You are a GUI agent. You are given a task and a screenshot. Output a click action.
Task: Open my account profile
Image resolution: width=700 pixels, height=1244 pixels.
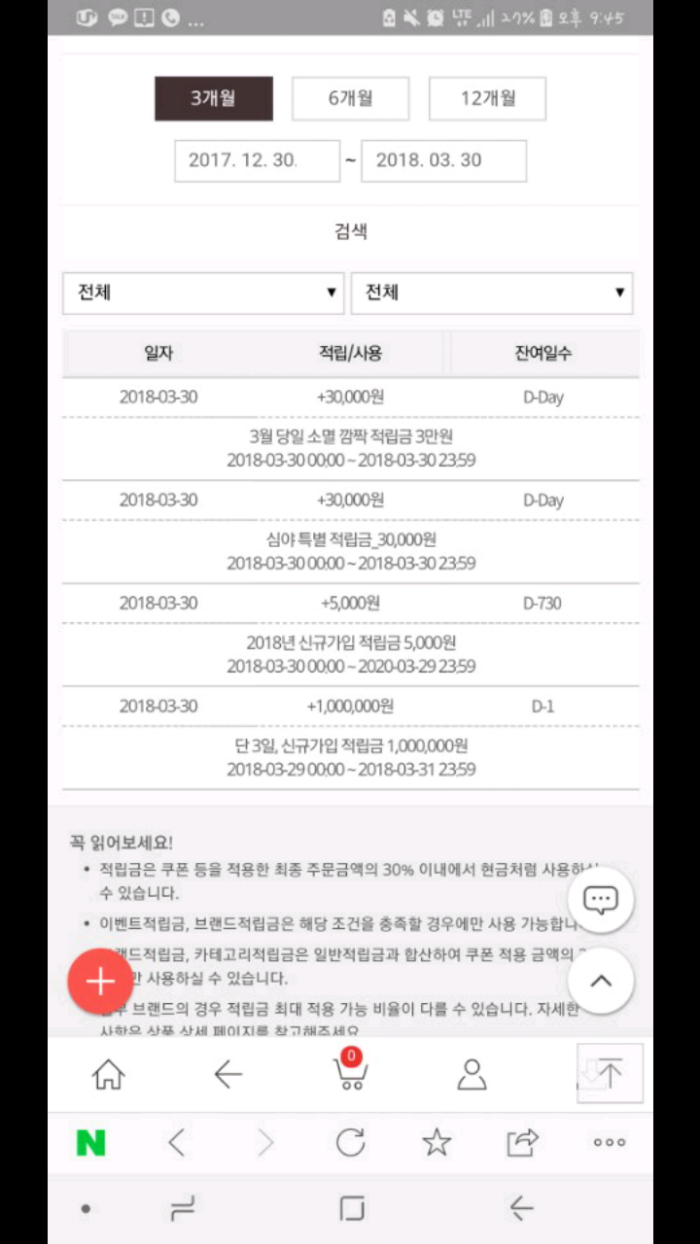(x=471, y=1074)
